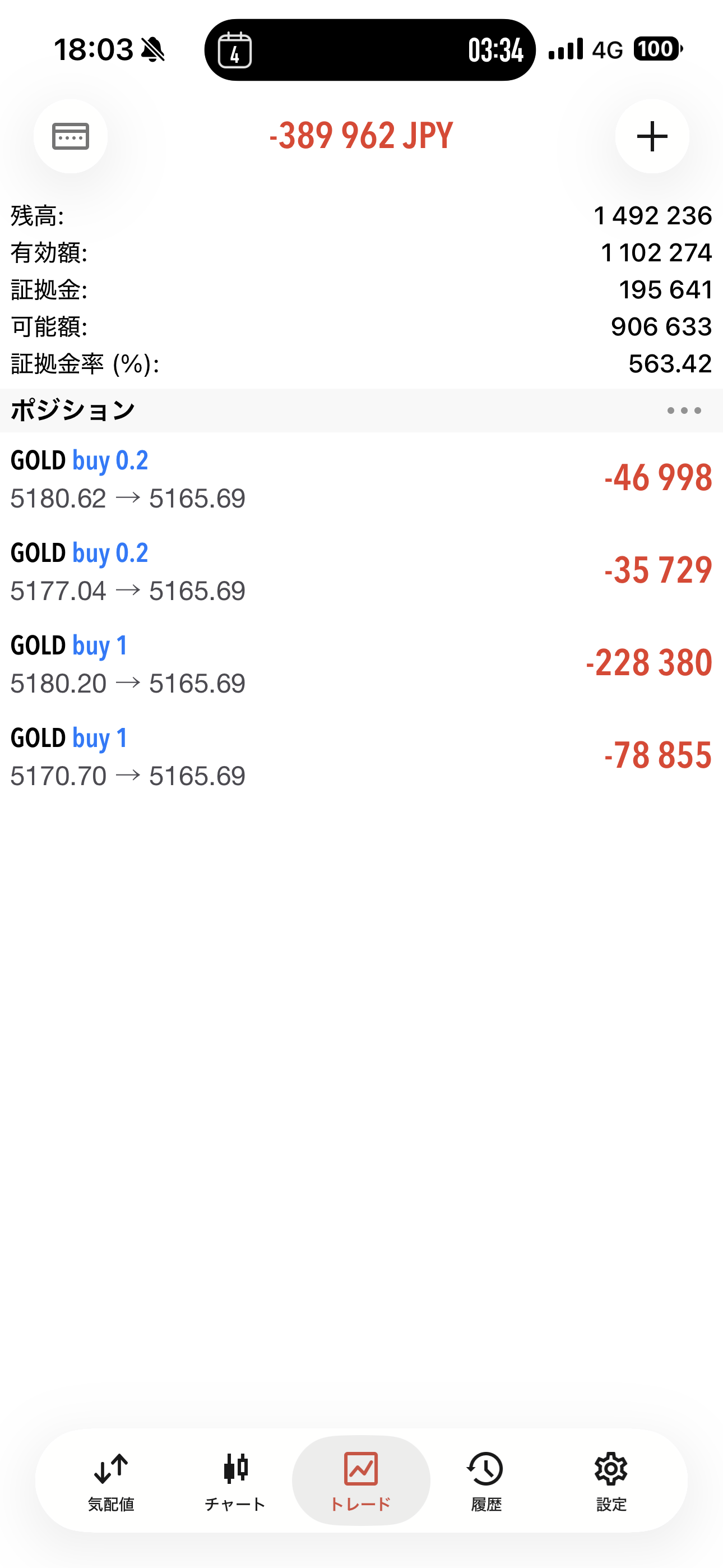Select GOLD buy 1 position at 5180.20
723x1568 pixels.
pyautogui.click(x=361, y=664)
